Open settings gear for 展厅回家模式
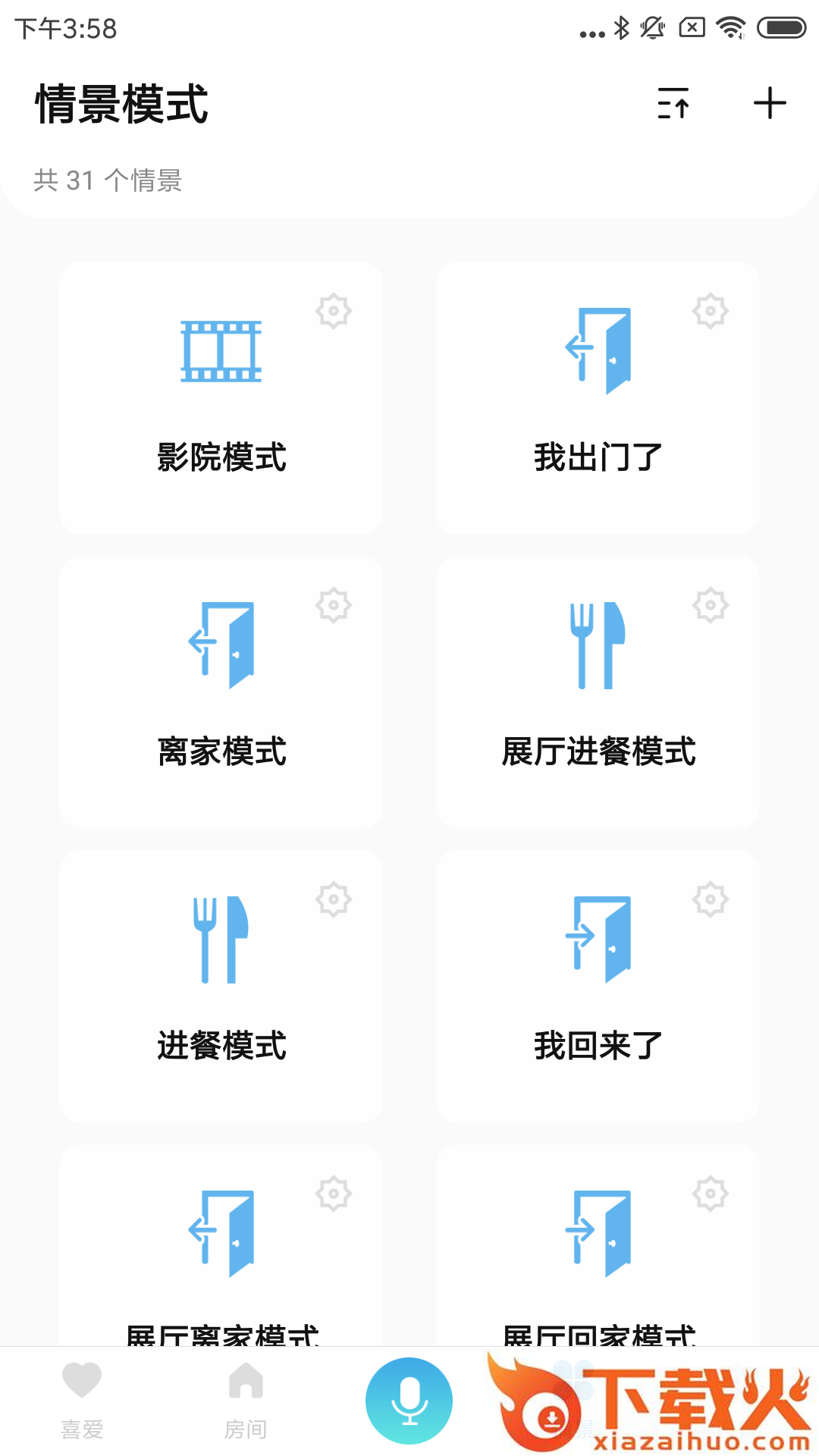 pos(711,1194)
